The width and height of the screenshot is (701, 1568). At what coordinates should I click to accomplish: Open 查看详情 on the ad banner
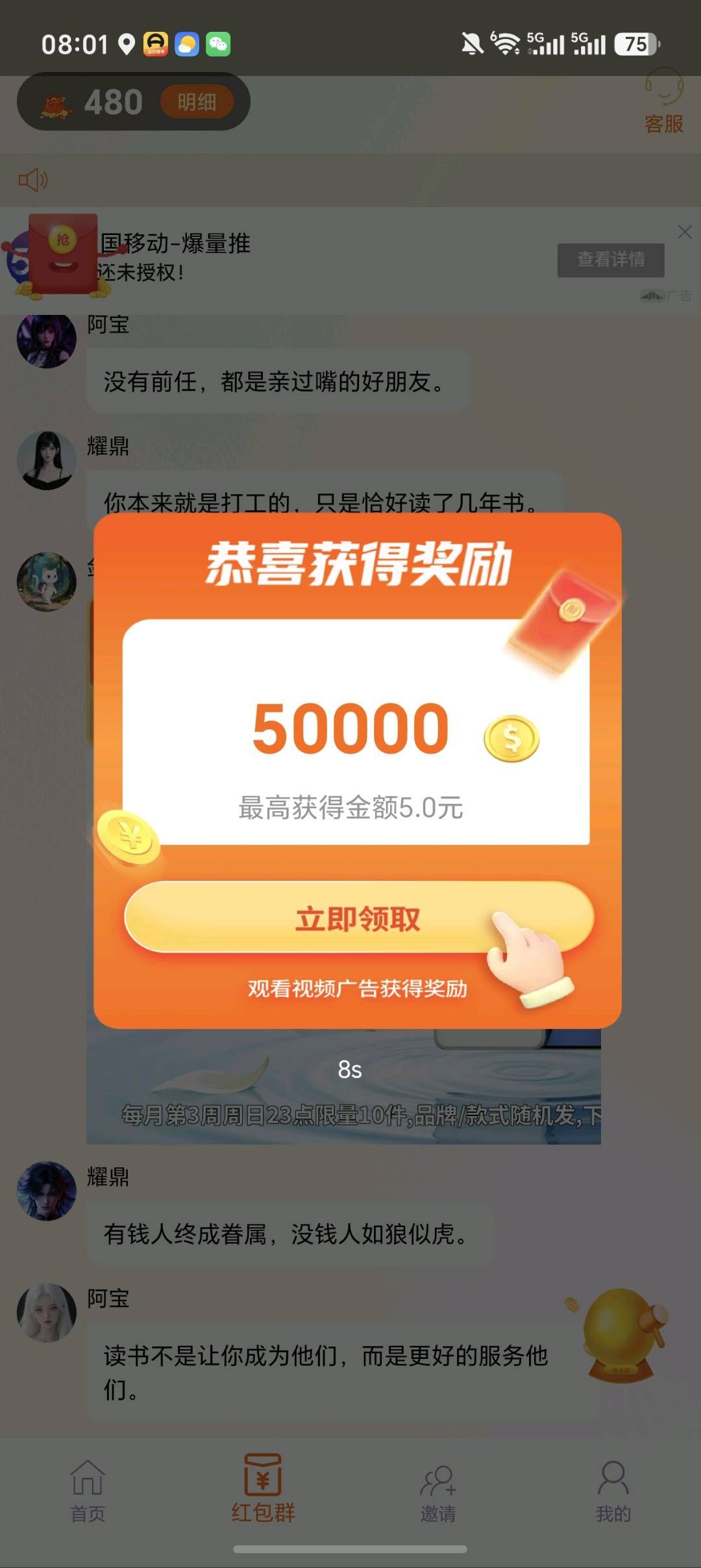point(611,260)
